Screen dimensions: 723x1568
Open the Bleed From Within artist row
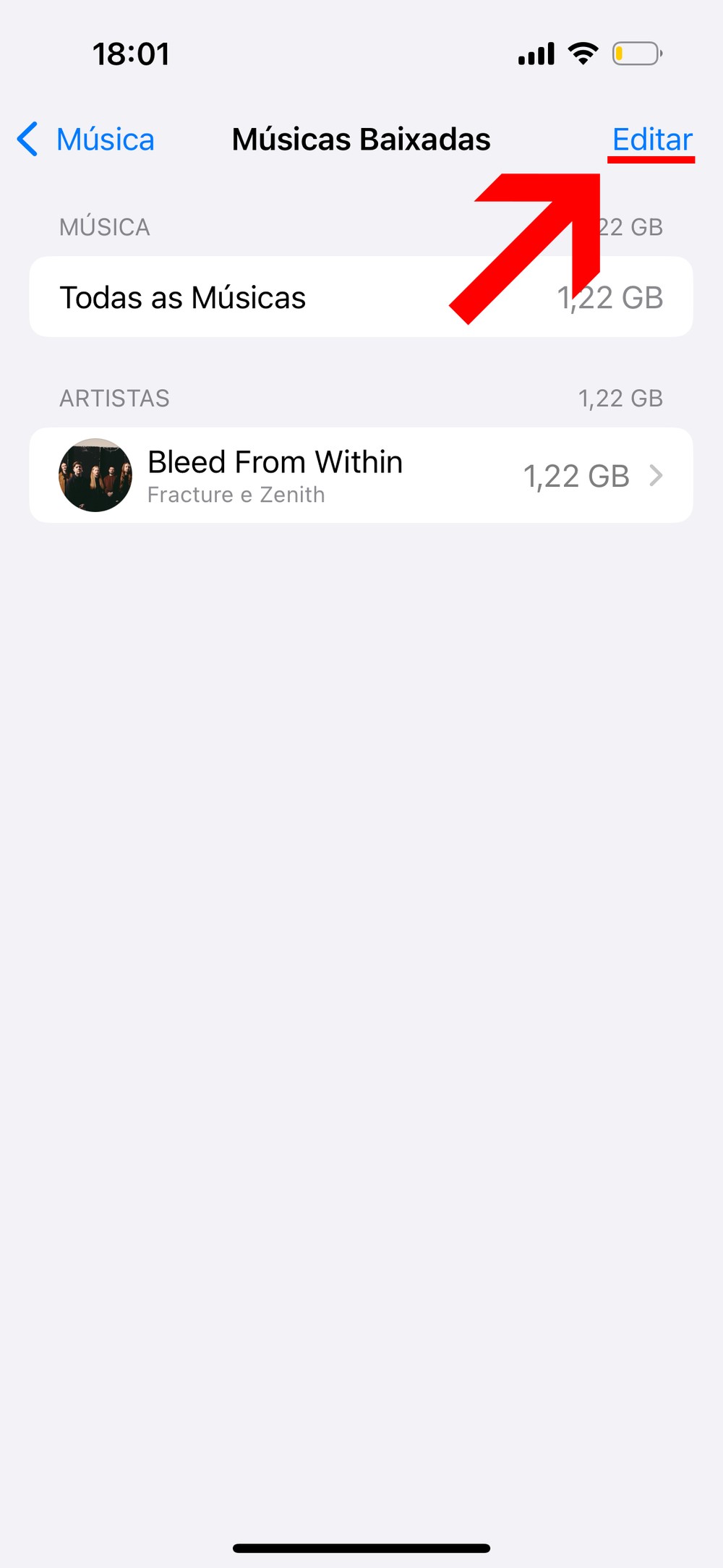(360, 475)
